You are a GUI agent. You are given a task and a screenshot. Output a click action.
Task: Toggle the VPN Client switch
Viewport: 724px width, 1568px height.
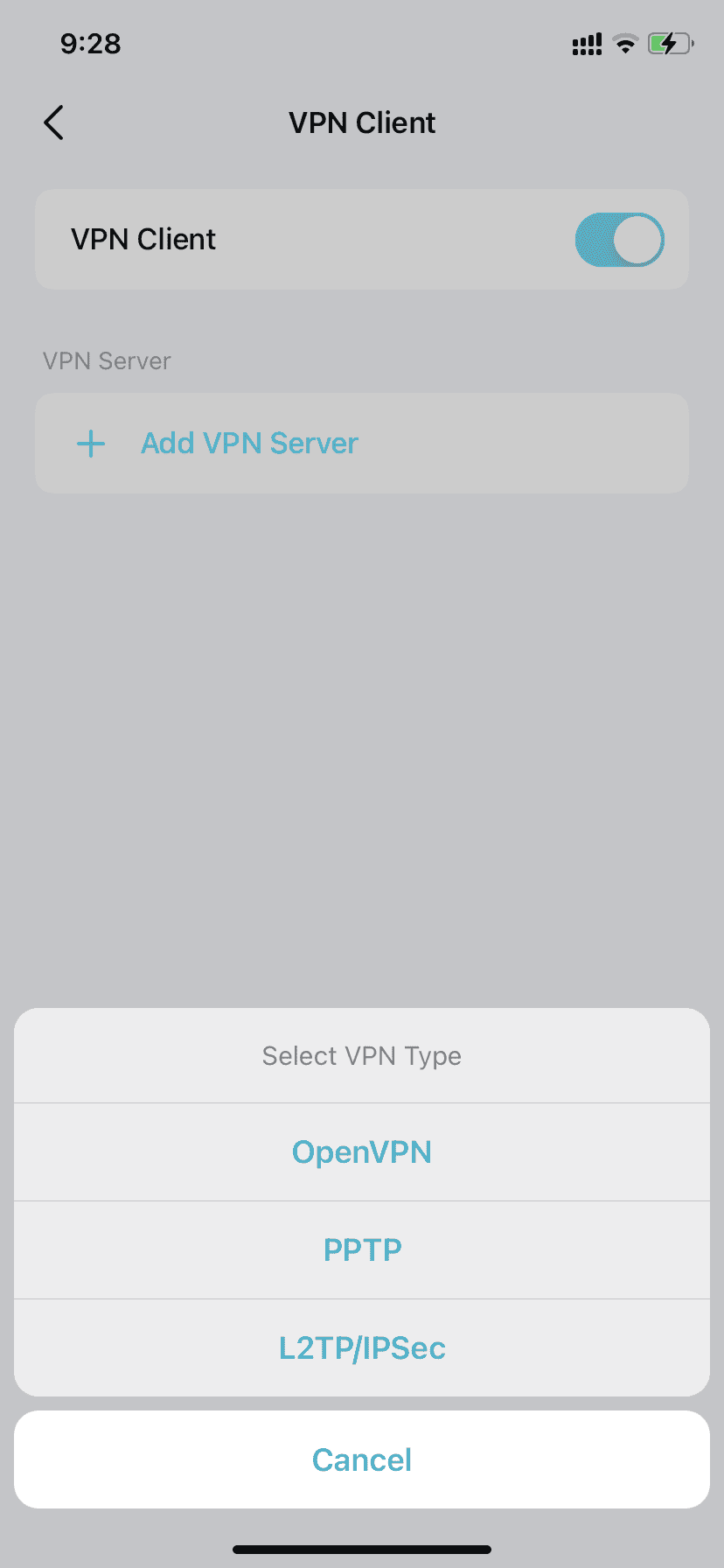pyautogui.click(x=619, y=240)
